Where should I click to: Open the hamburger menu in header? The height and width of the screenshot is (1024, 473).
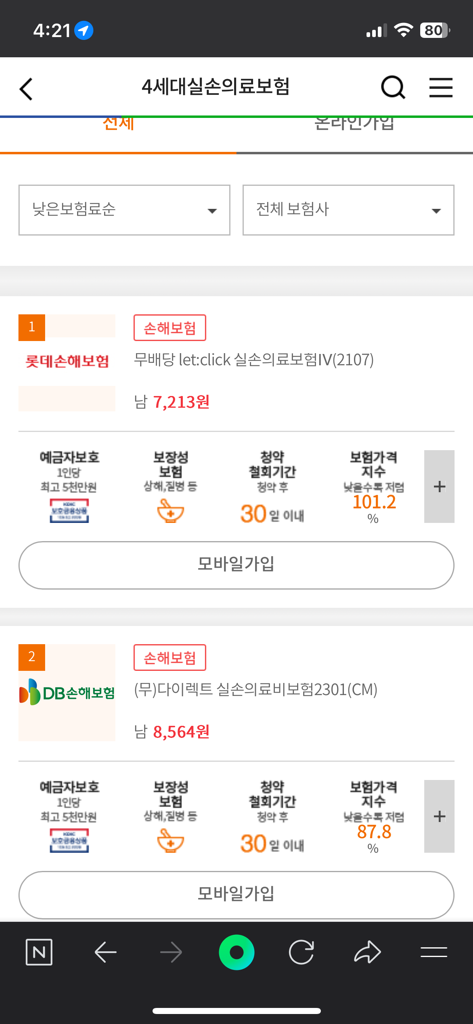[x=441, y=88]
